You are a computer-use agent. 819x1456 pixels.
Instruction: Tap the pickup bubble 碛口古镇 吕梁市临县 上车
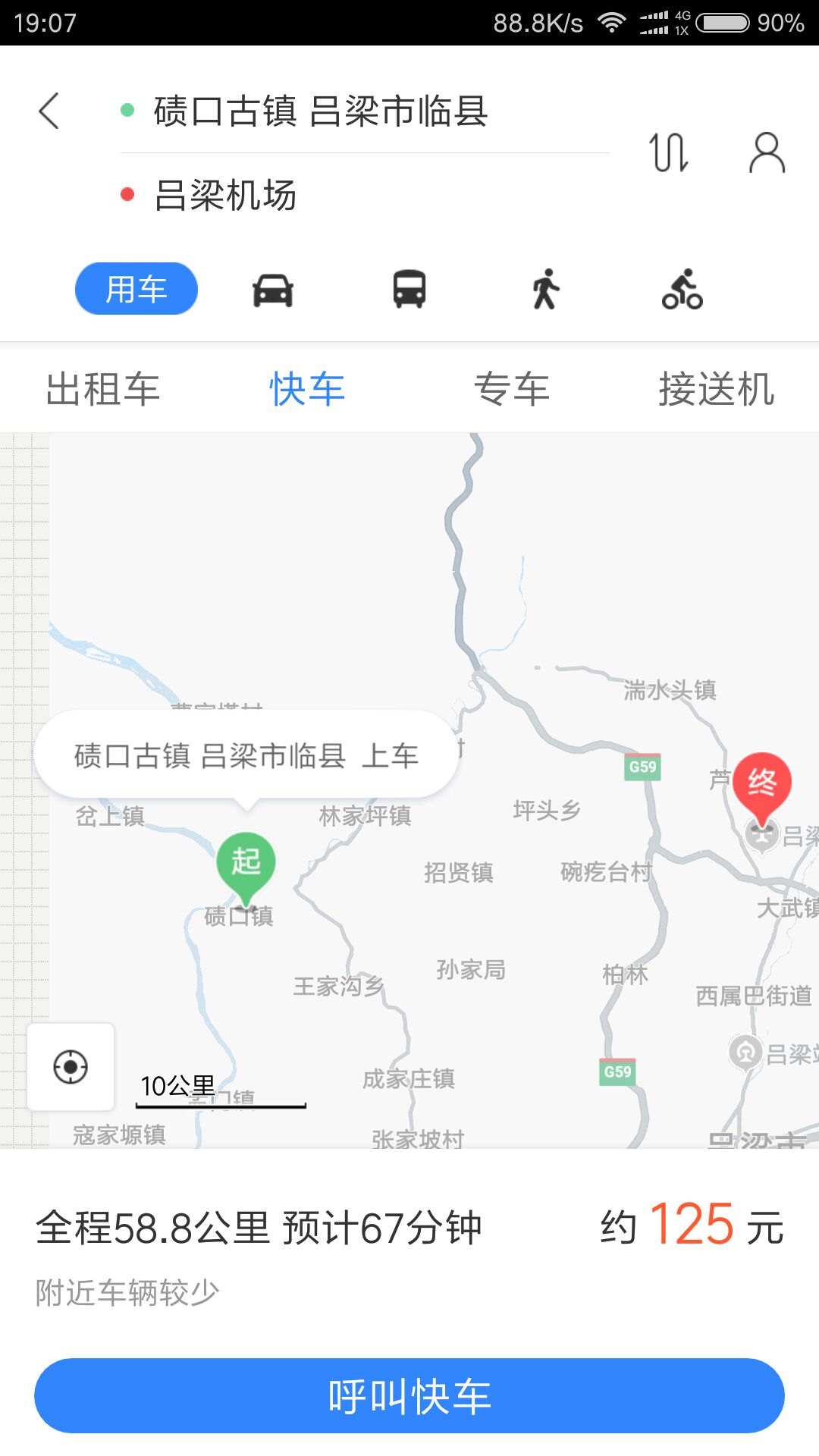pyautogui.click(x=246, y=755)
